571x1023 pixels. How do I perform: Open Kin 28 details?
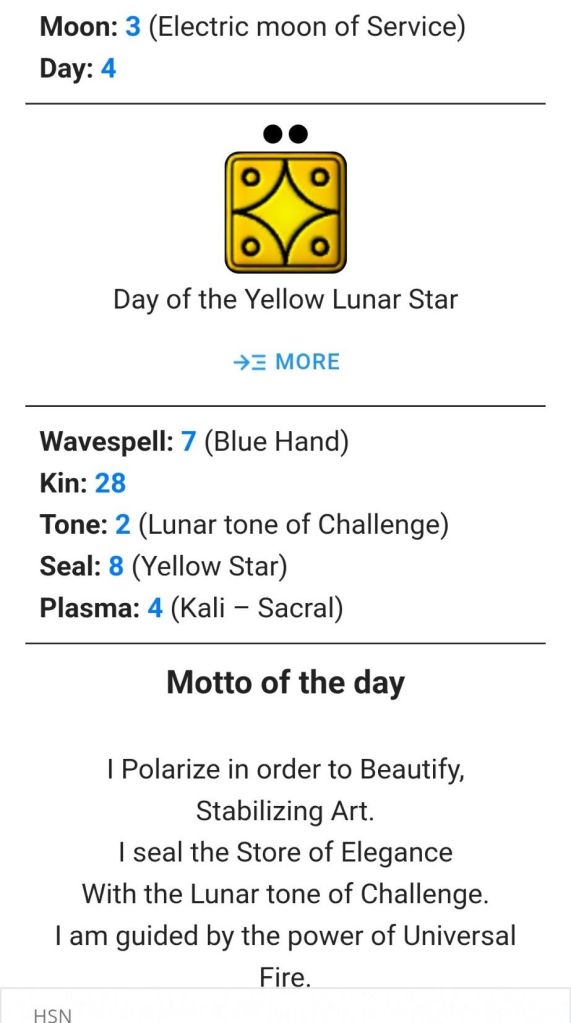pos(110,483)
